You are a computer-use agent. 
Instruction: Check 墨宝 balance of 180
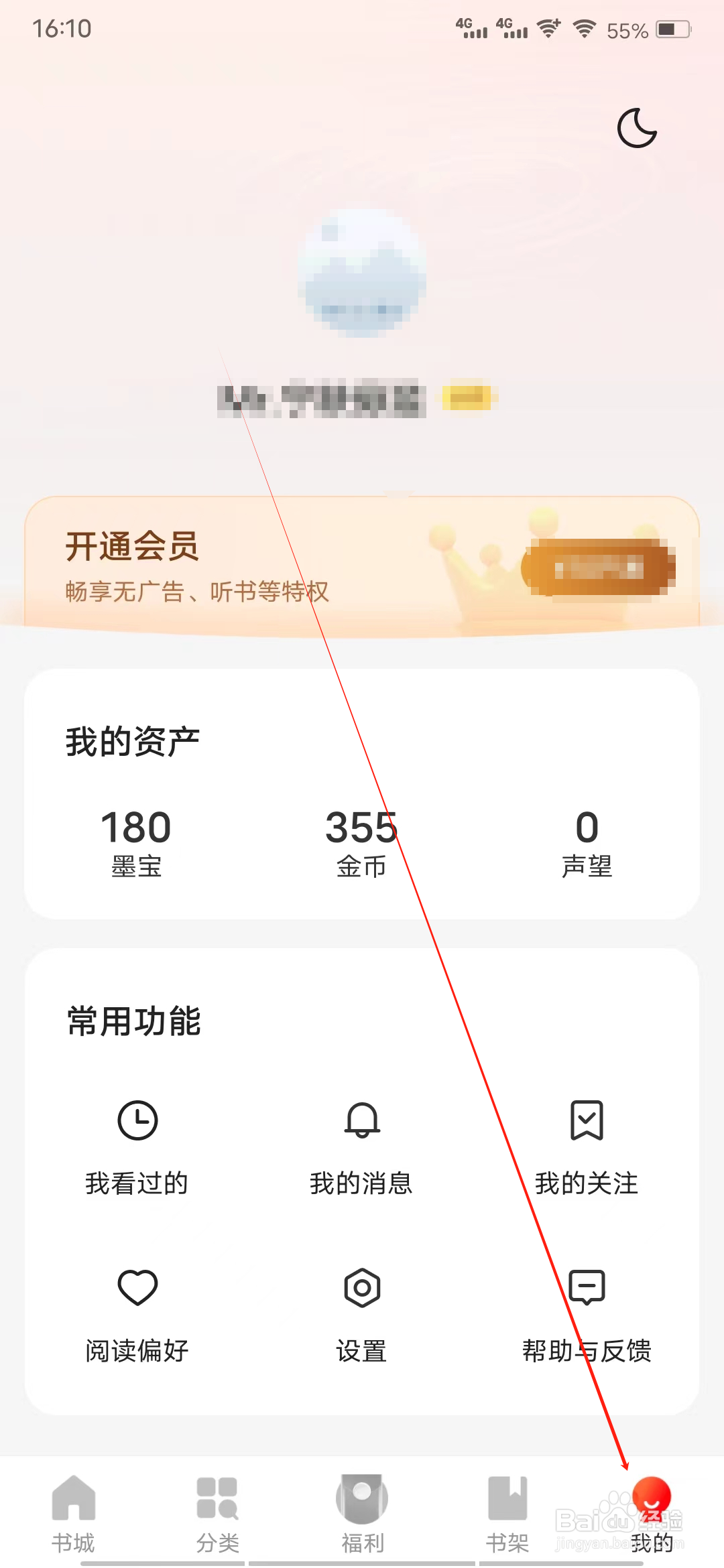coord(137,841)
